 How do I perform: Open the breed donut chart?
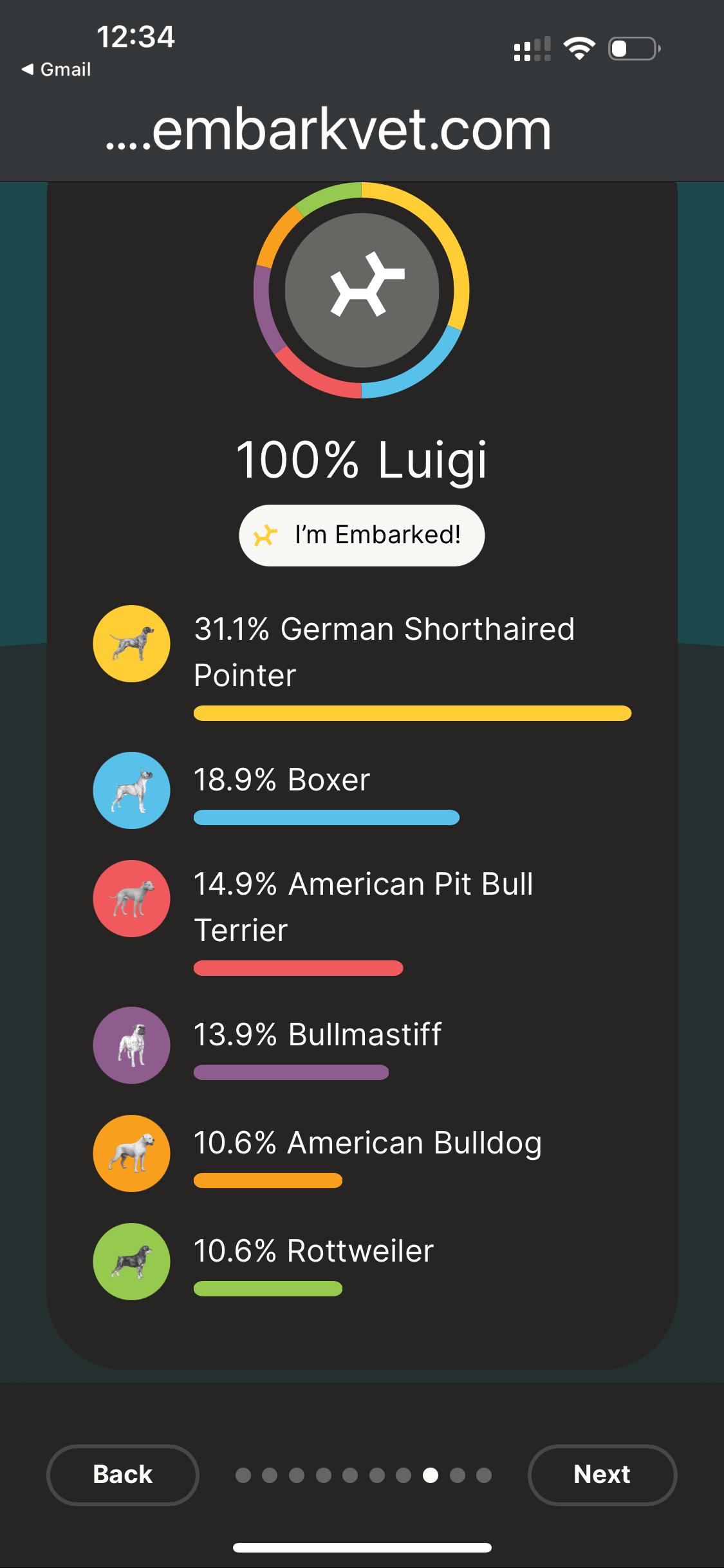click(362, 291)
